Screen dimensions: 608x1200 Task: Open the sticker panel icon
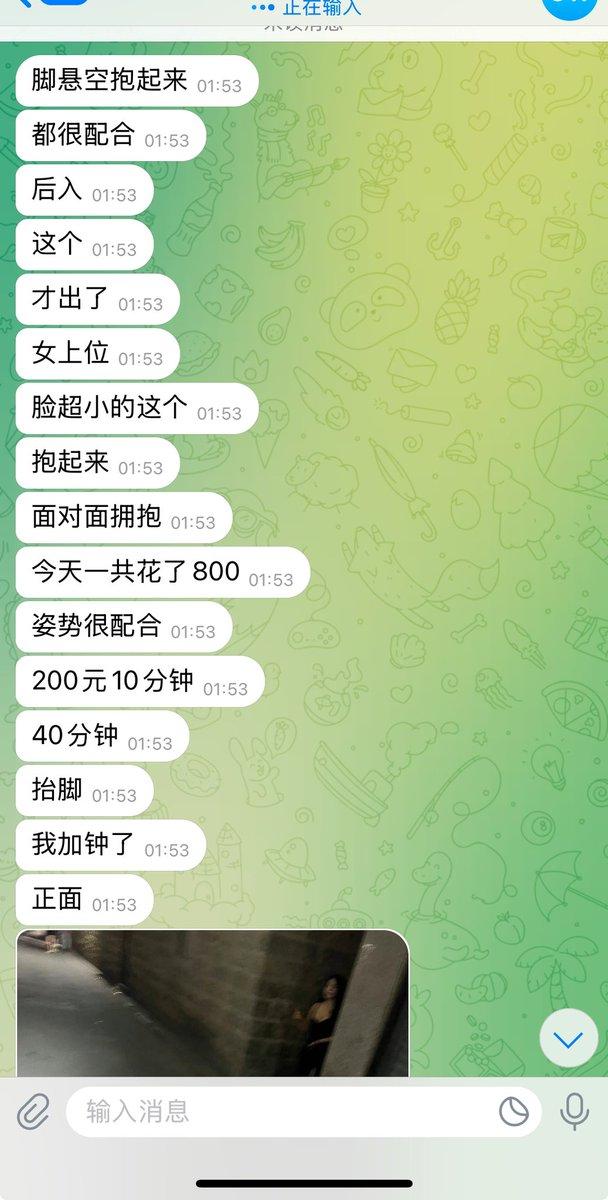513,1112
